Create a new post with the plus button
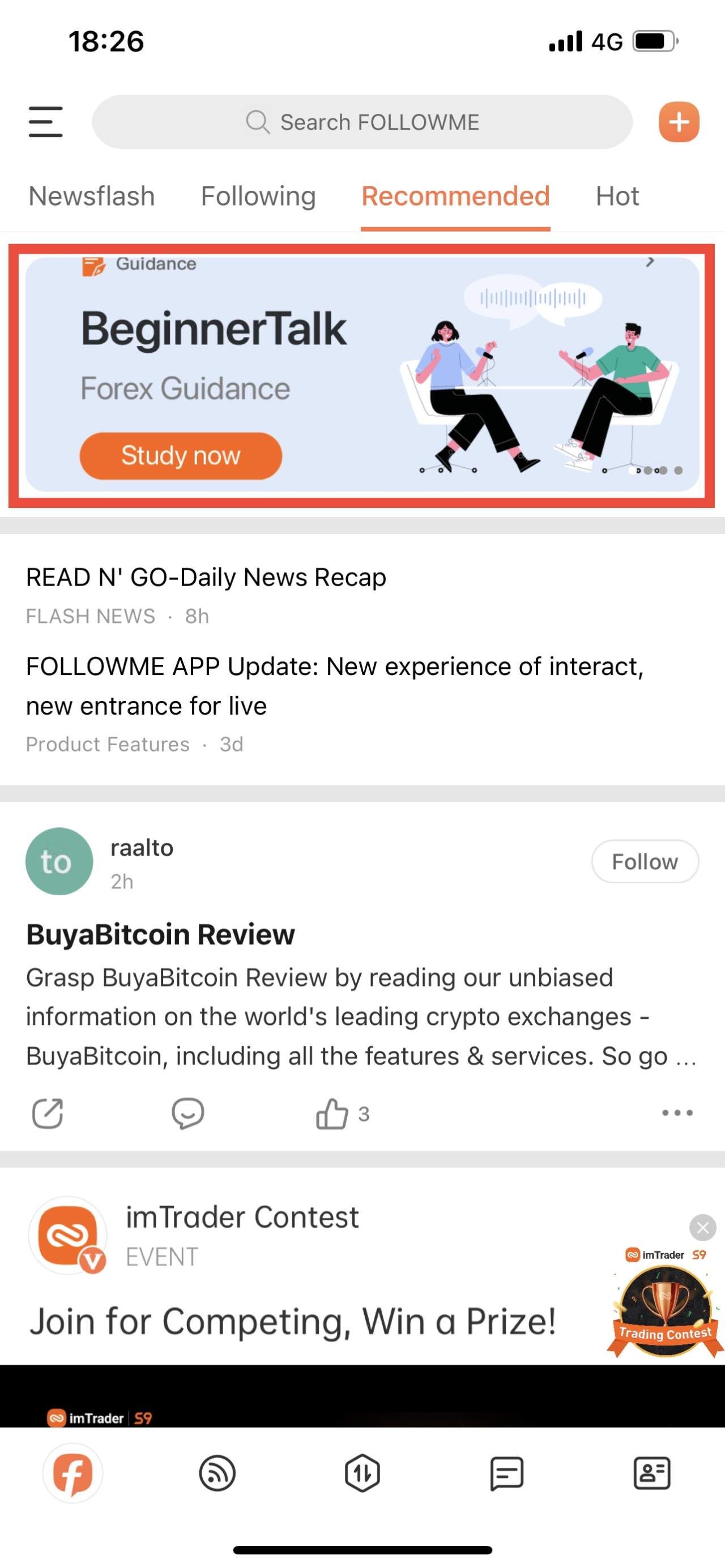725x1568 pixels. click(x=679, y=122)
